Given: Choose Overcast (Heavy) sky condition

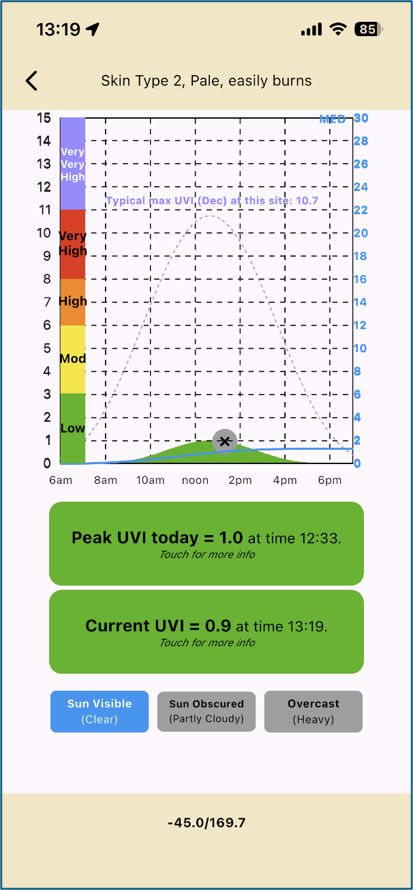Looking at the screenshot, I should (313, 711).
